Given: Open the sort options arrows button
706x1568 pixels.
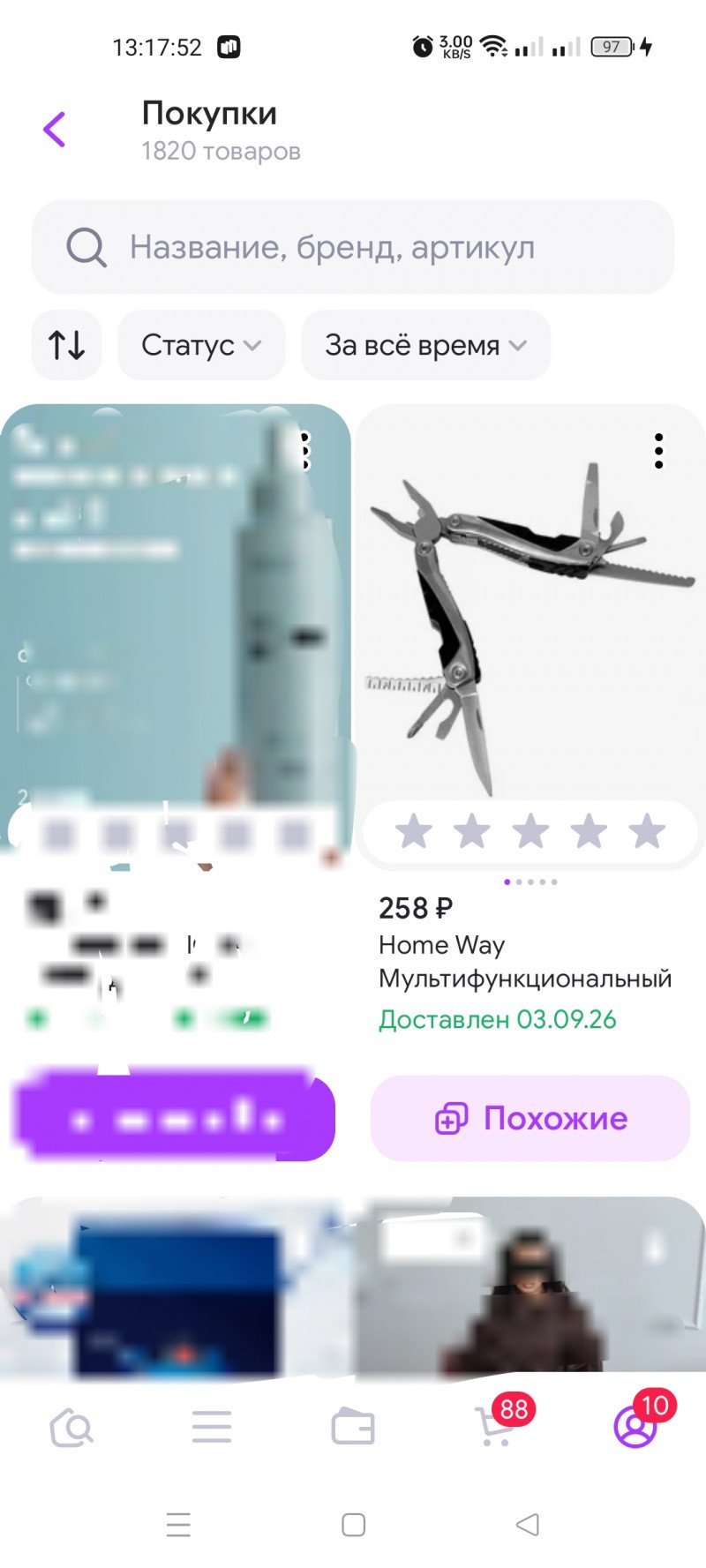Looking at the screenshot, I should (67, 345).
